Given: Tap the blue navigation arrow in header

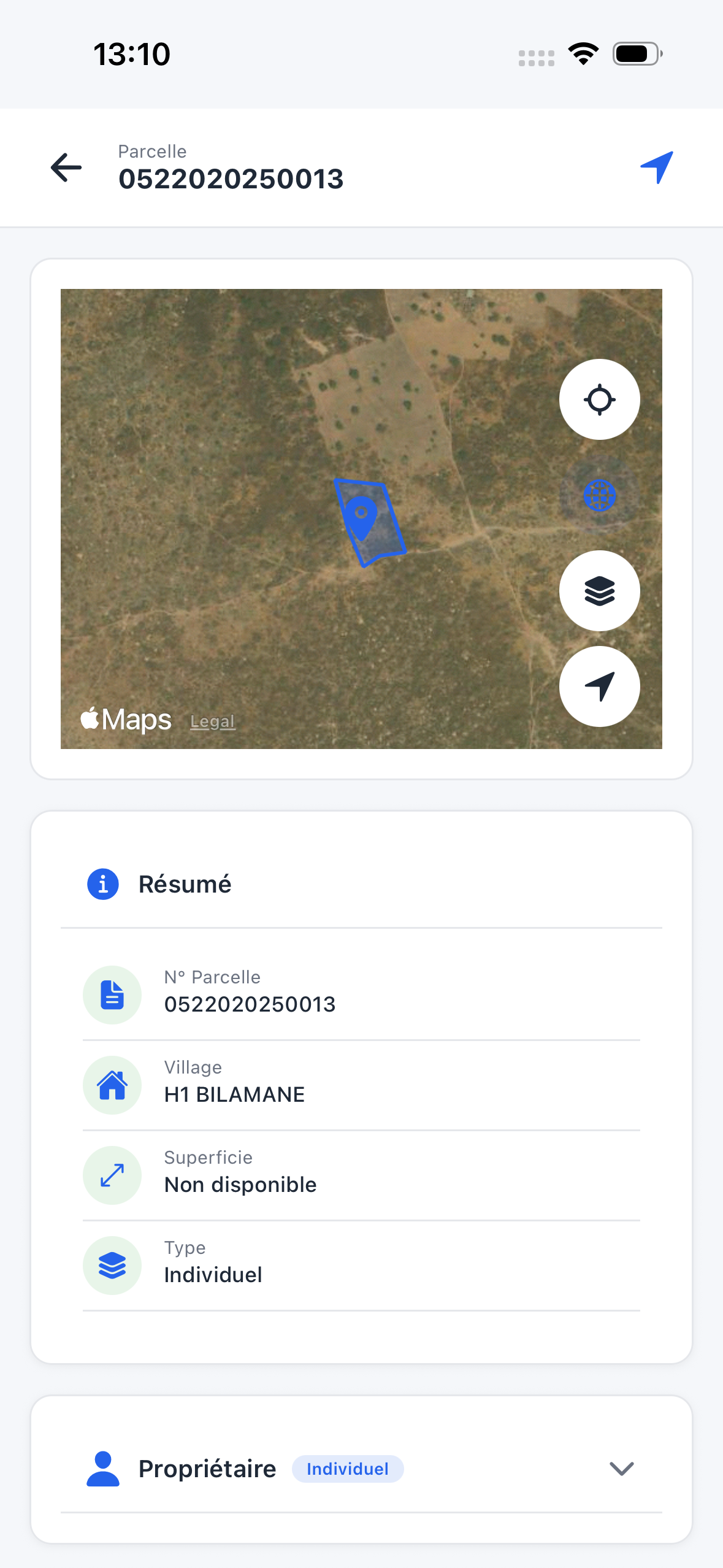Looking at the screenshot, I should tap(657, 167).
